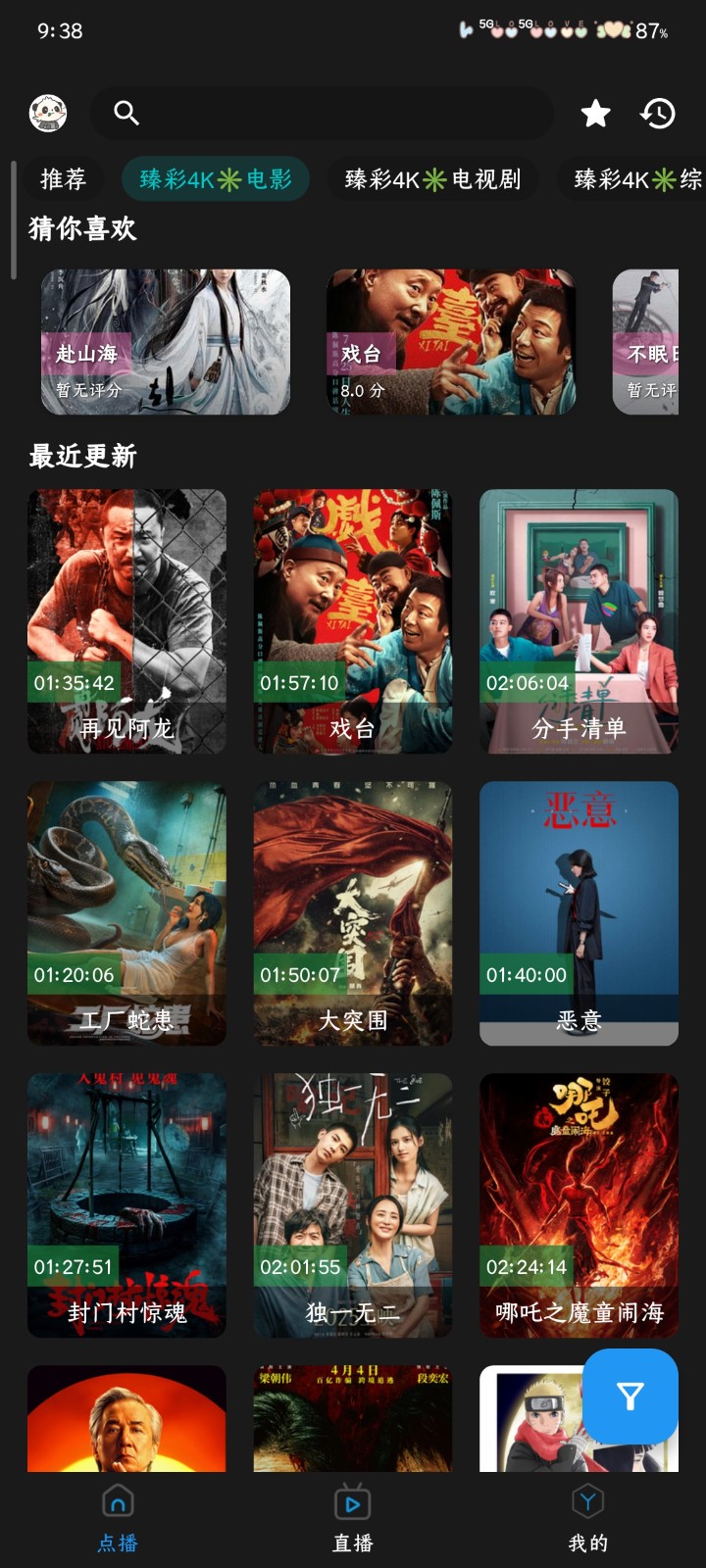Open watch history via the clock icon

(x=658, y=114)
